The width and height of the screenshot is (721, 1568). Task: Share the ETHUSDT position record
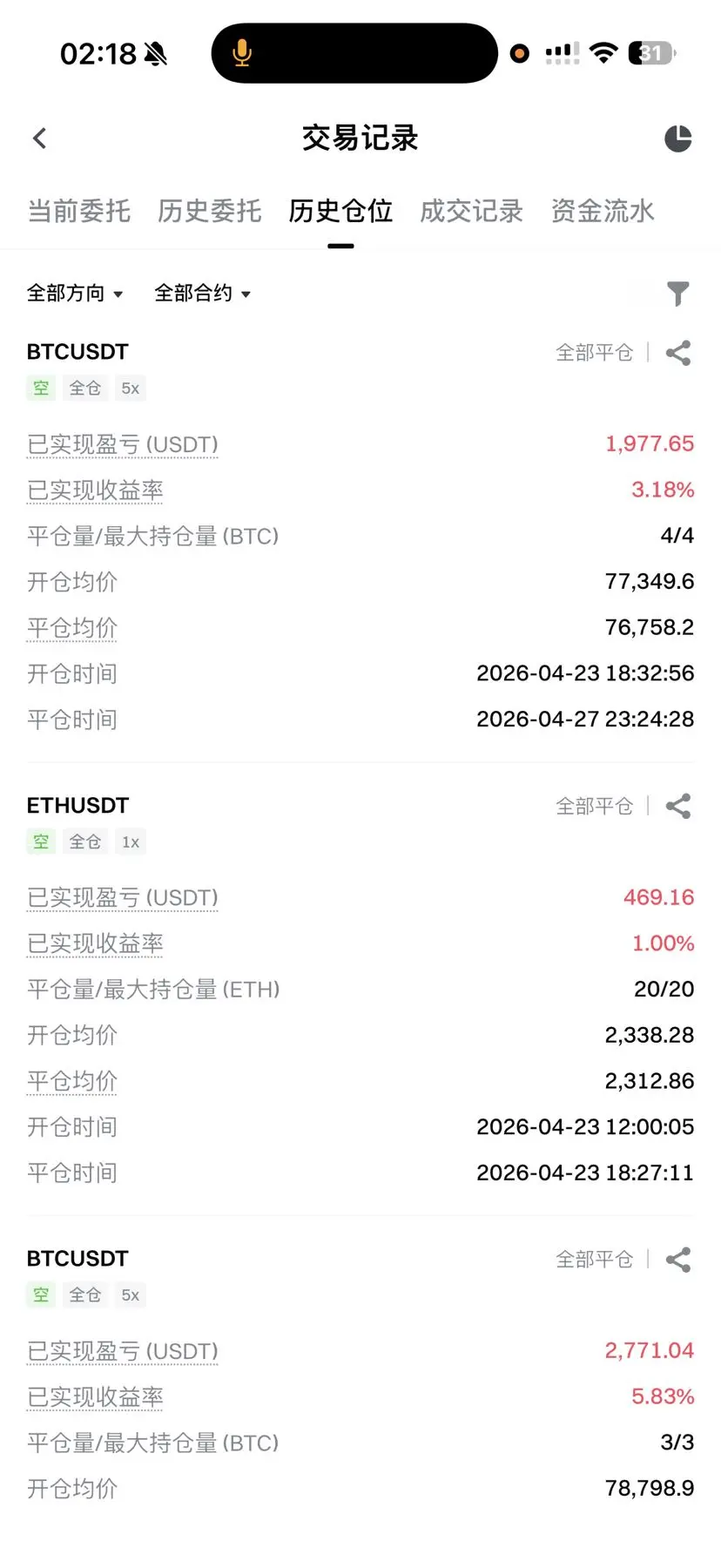[x=677, y=807]
